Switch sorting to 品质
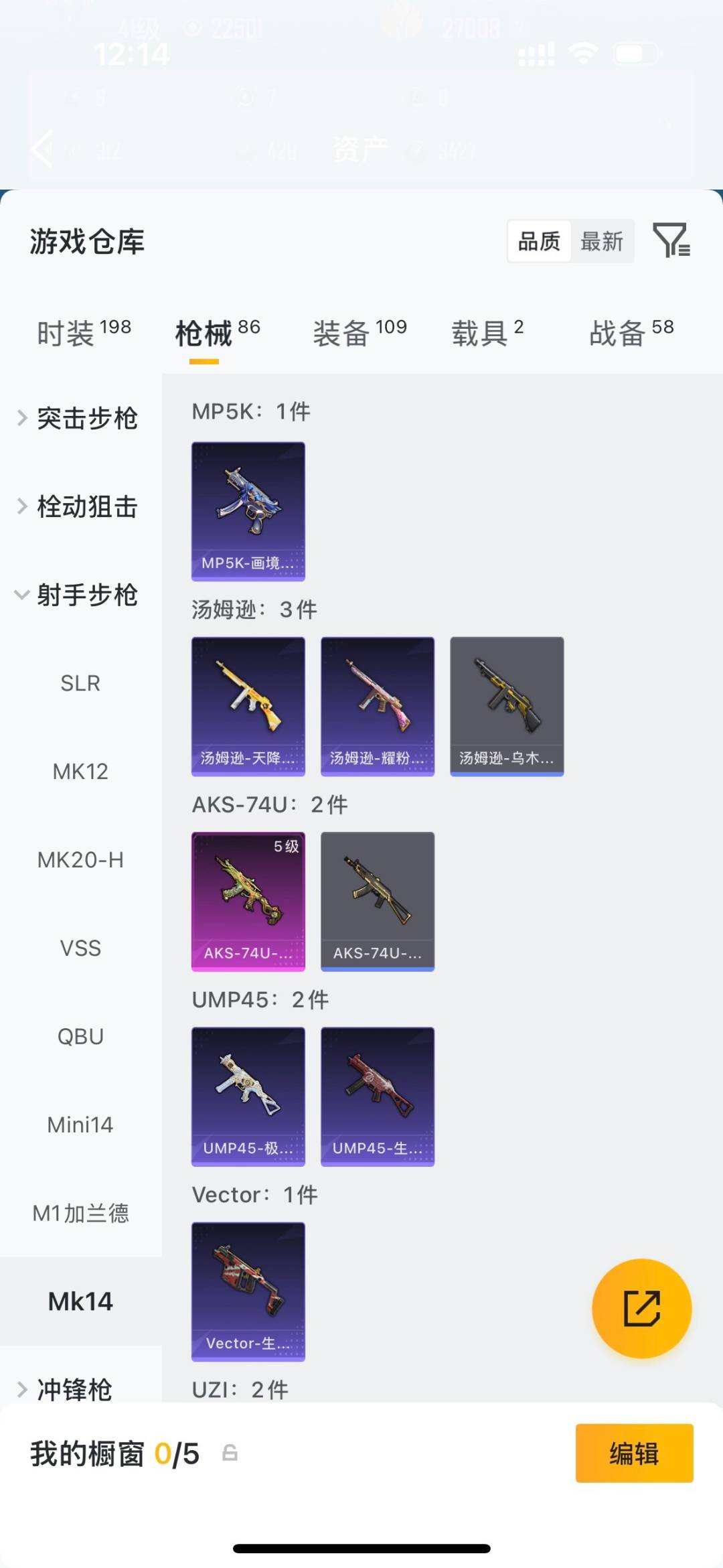Viewport: 723px width, 1568px height. pos(541,242)
